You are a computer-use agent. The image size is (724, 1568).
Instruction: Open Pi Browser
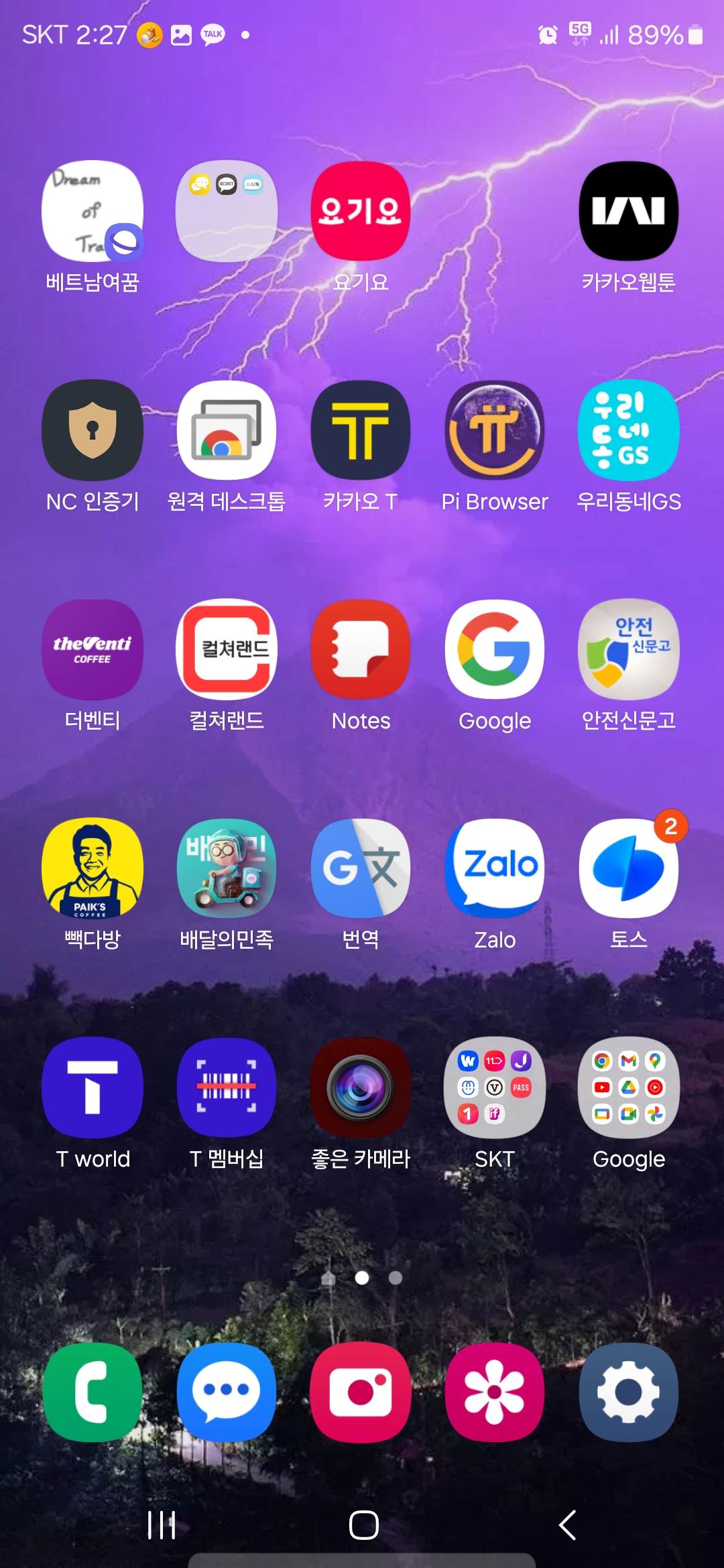coord(495,431)
